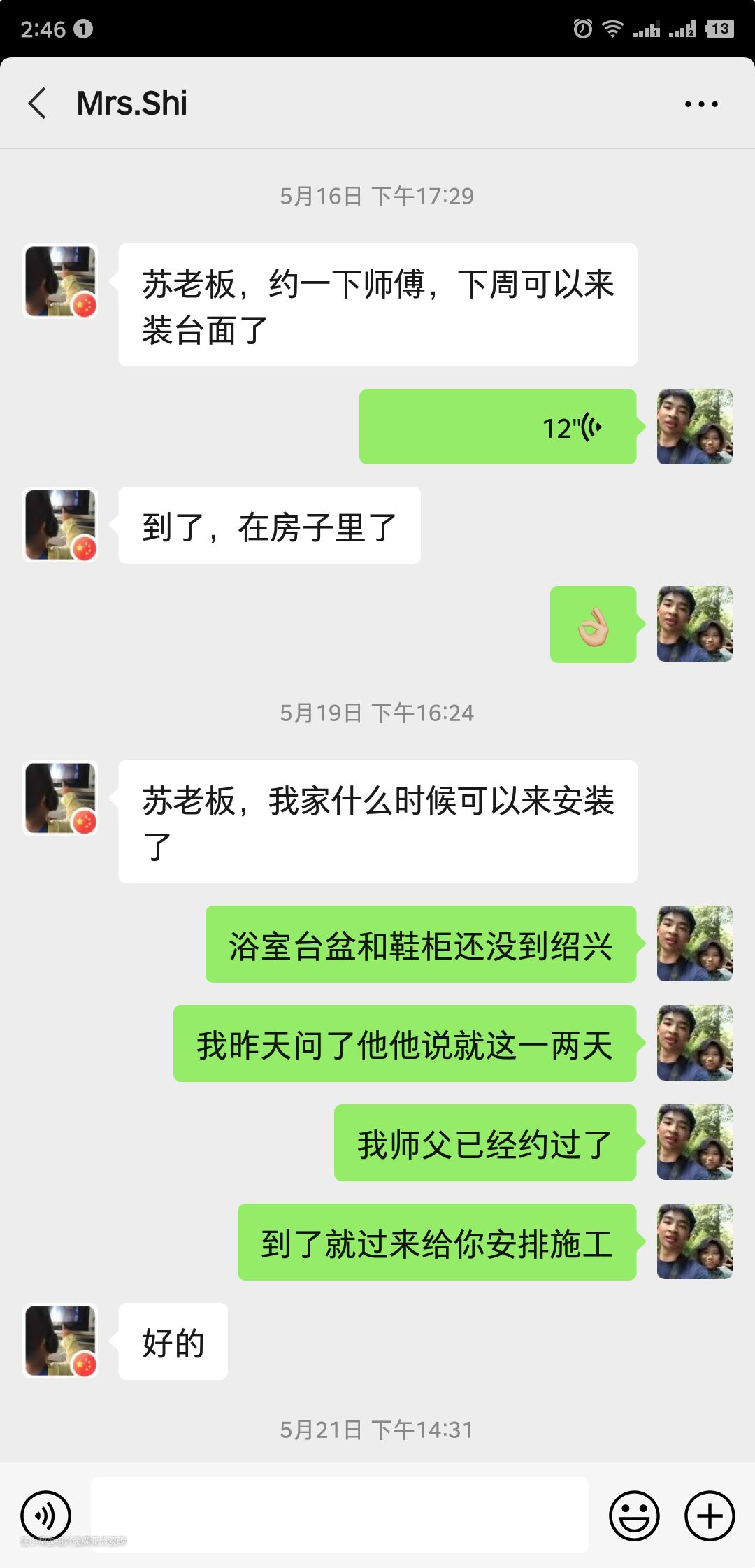The width and height of the screenshot is (755, 1568).
Task: Open the emoji sticker panel
Action: tap(634, 1516)
